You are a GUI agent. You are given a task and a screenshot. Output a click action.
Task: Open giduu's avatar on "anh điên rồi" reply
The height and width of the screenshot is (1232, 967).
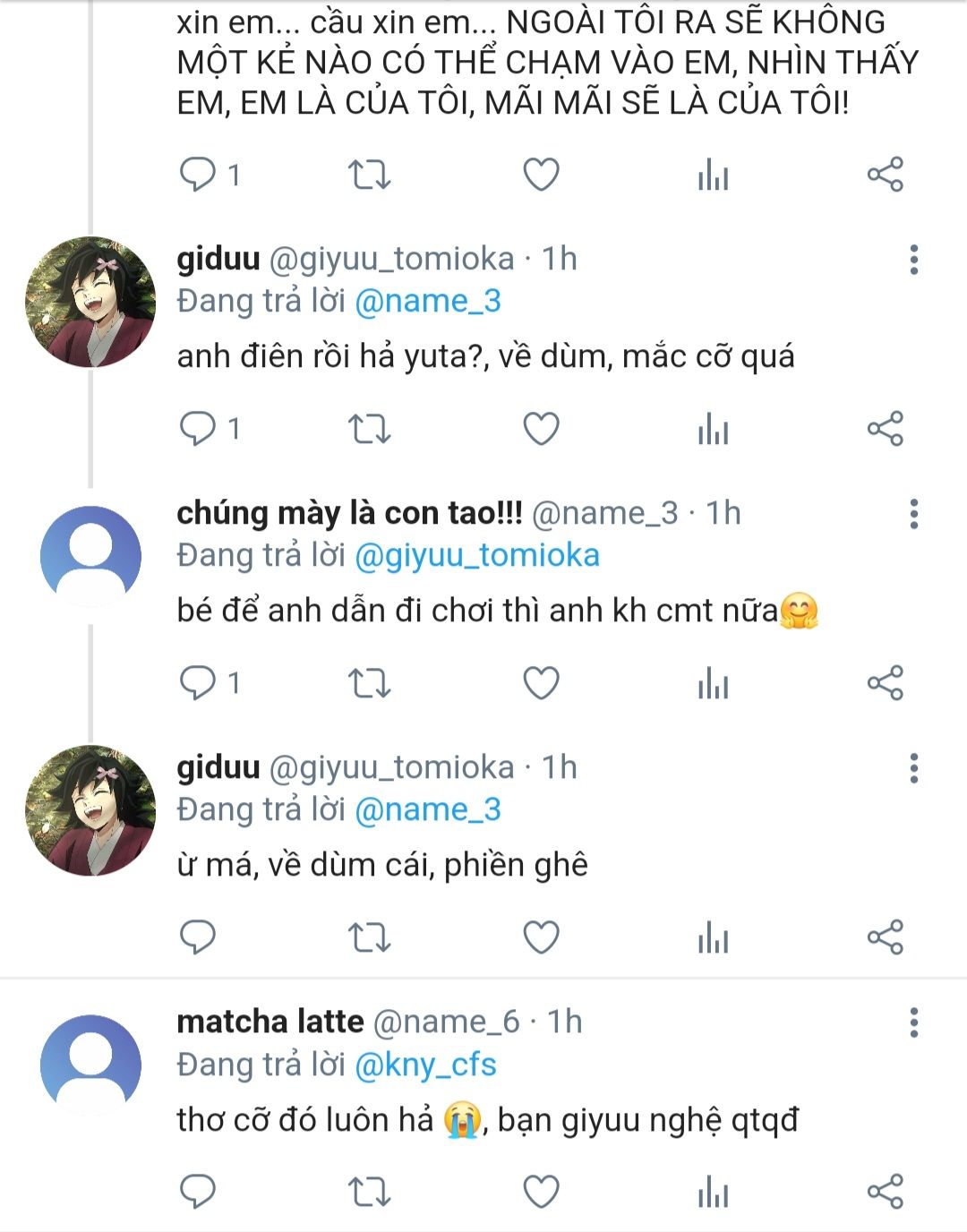click(90, 302)
